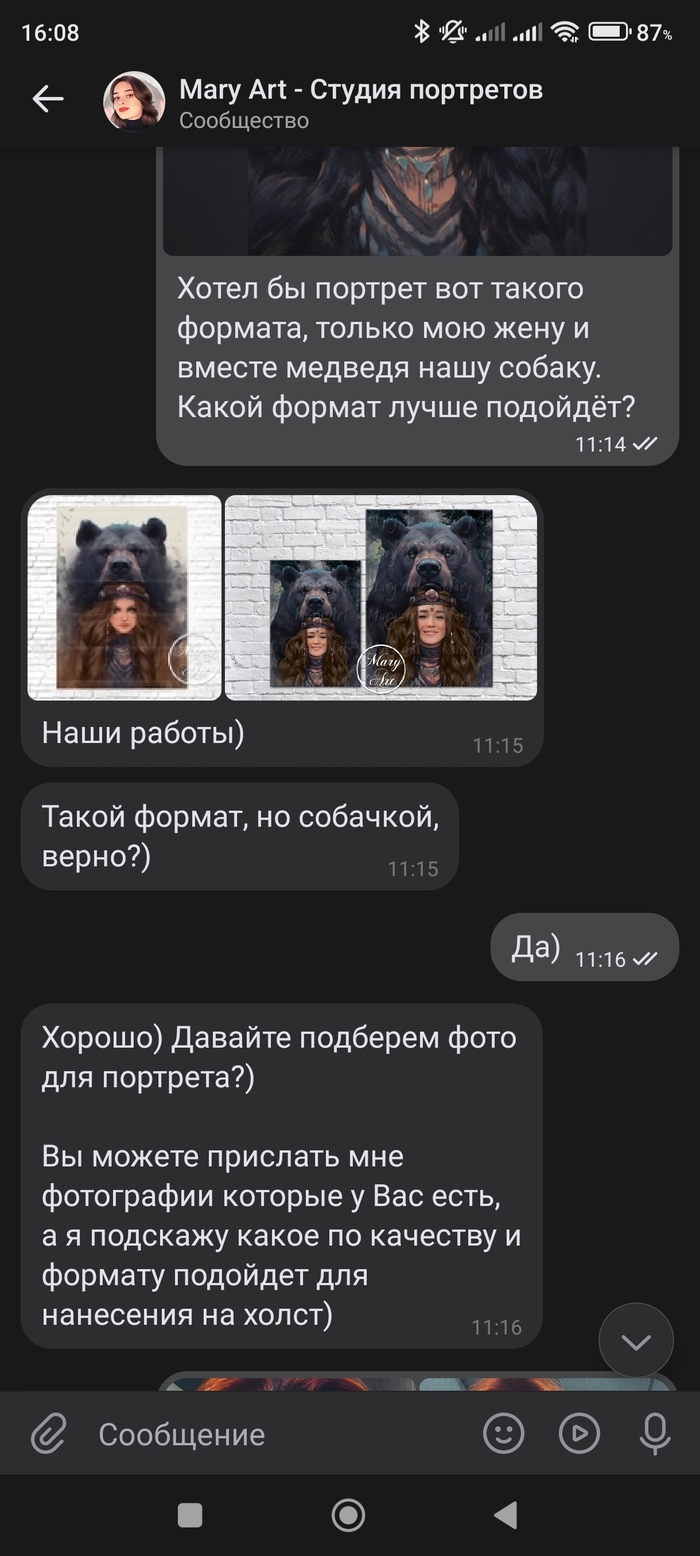Tap the video message play icon
Image resolution: width=700 pixels, height=1556 pixels.
click(x=579, y=1434)
